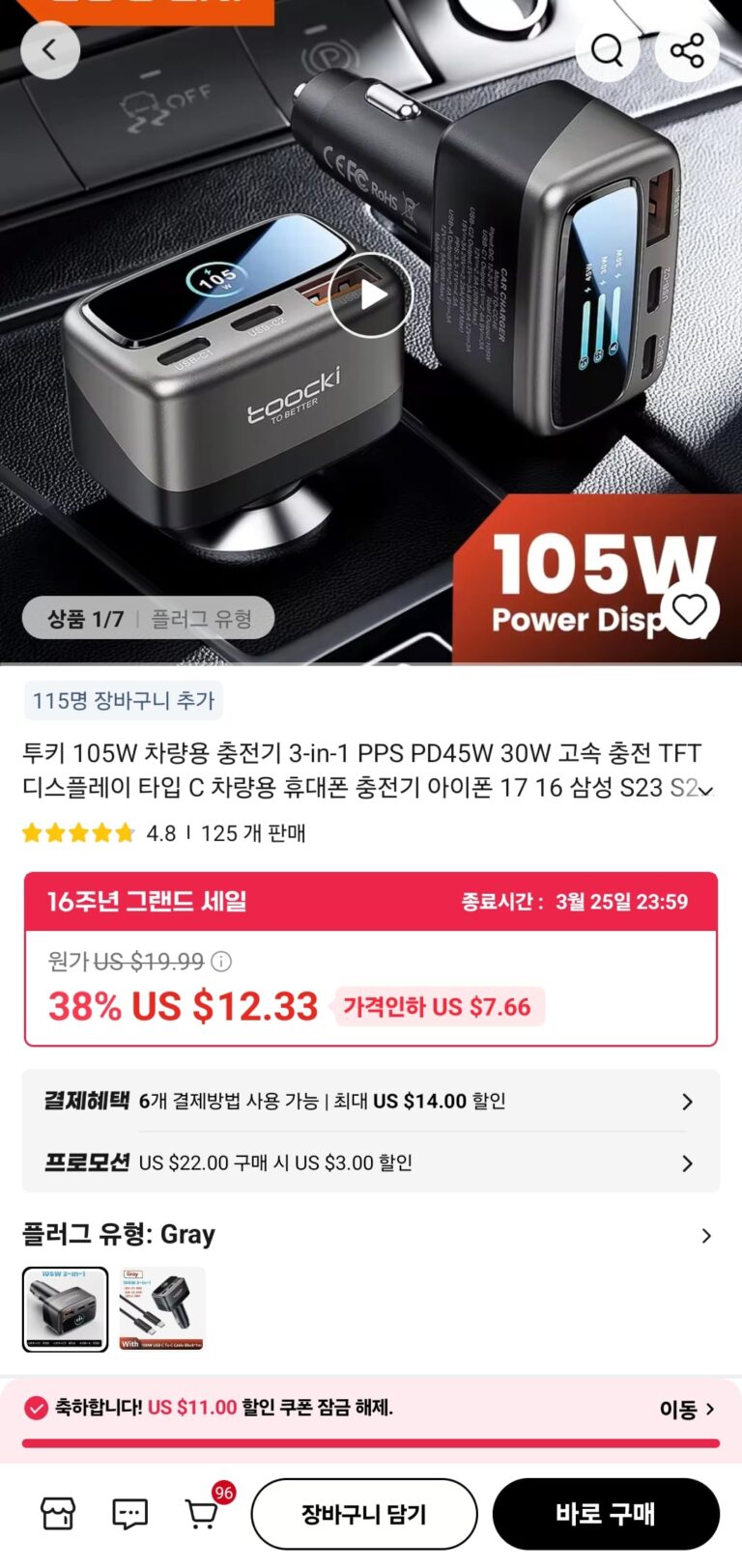The image size is (742, 1568).
Task: Tap 이동 on the coupon banner
Action: pos(686,1410)
